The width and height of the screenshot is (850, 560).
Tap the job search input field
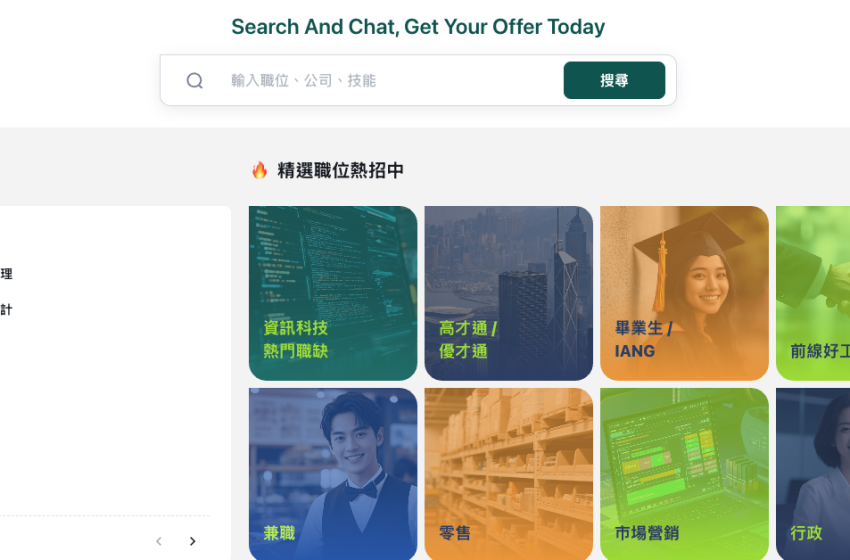(x=390, y=81)
